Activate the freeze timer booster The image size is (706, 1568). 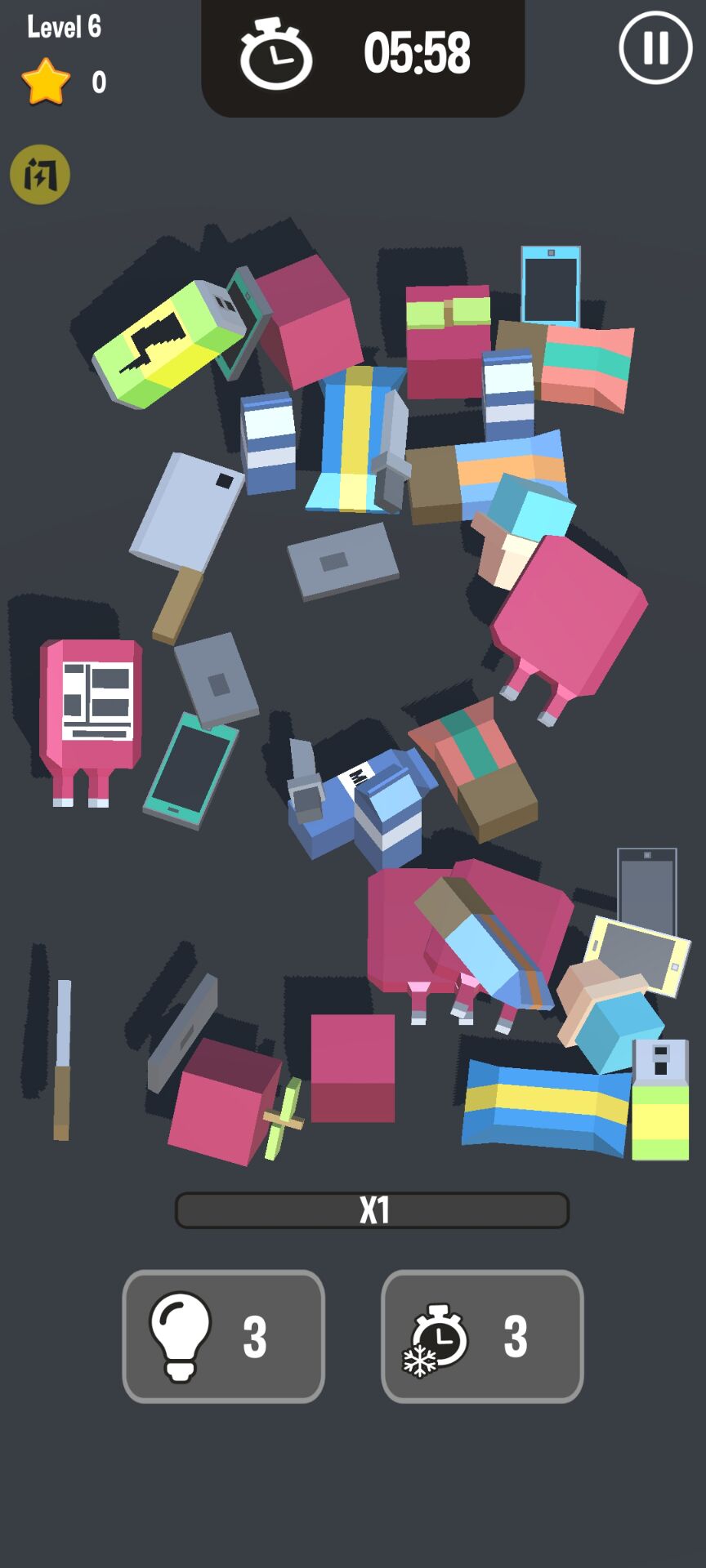click(482, 1336)
